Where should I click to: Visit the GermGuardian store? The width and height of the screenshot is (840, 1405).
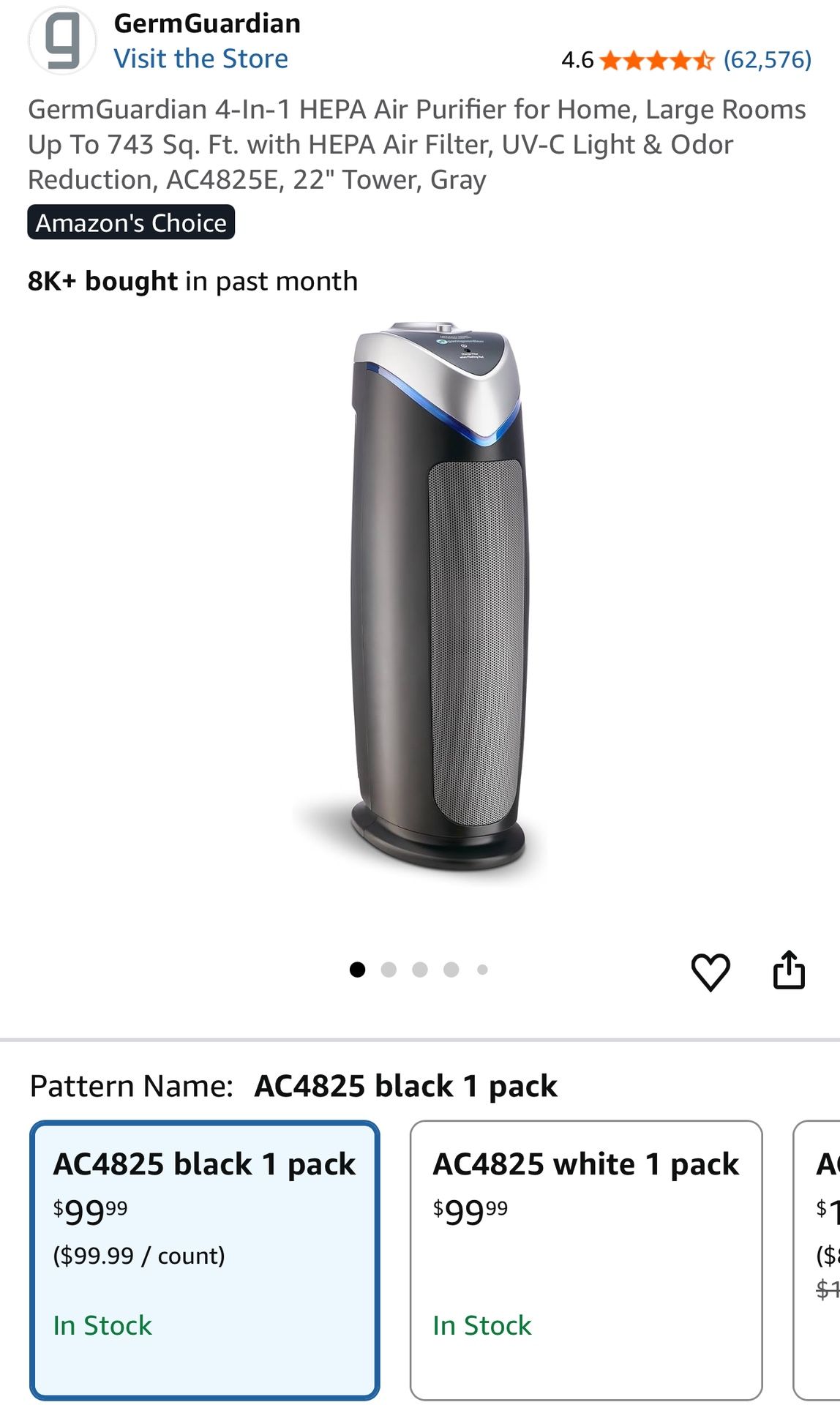200,59
